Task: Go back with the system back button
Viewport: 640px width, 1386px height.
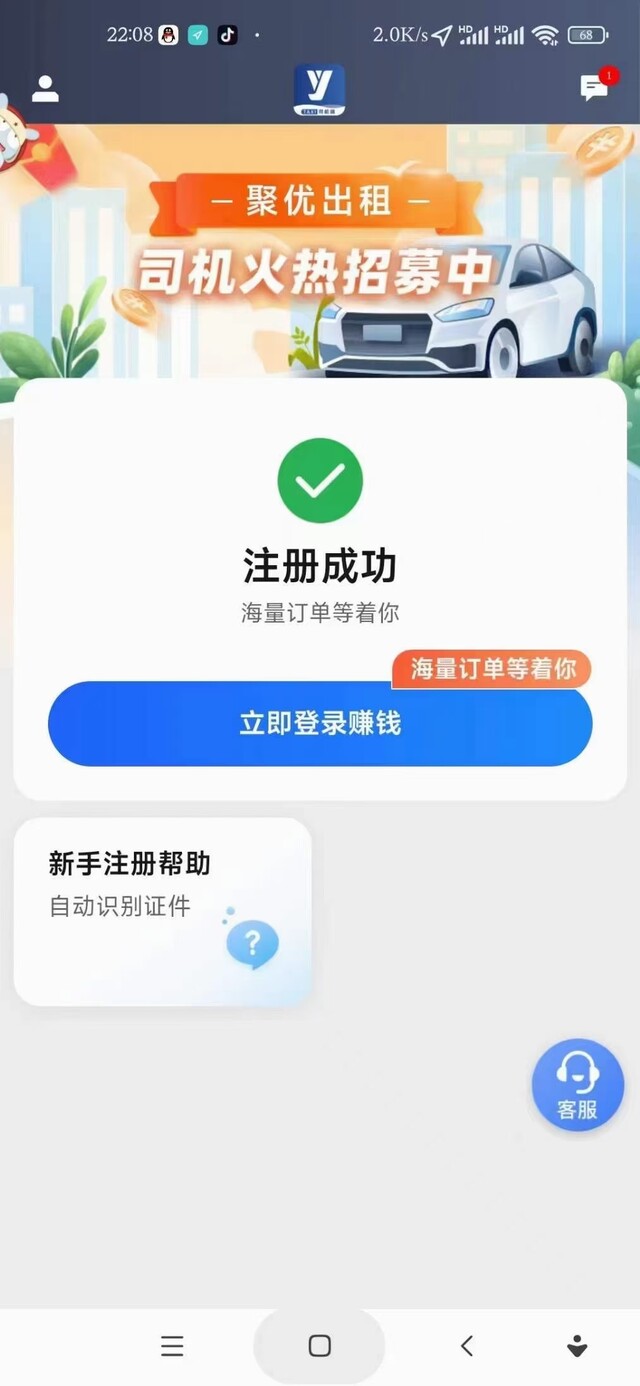Action: (466, 1346)
